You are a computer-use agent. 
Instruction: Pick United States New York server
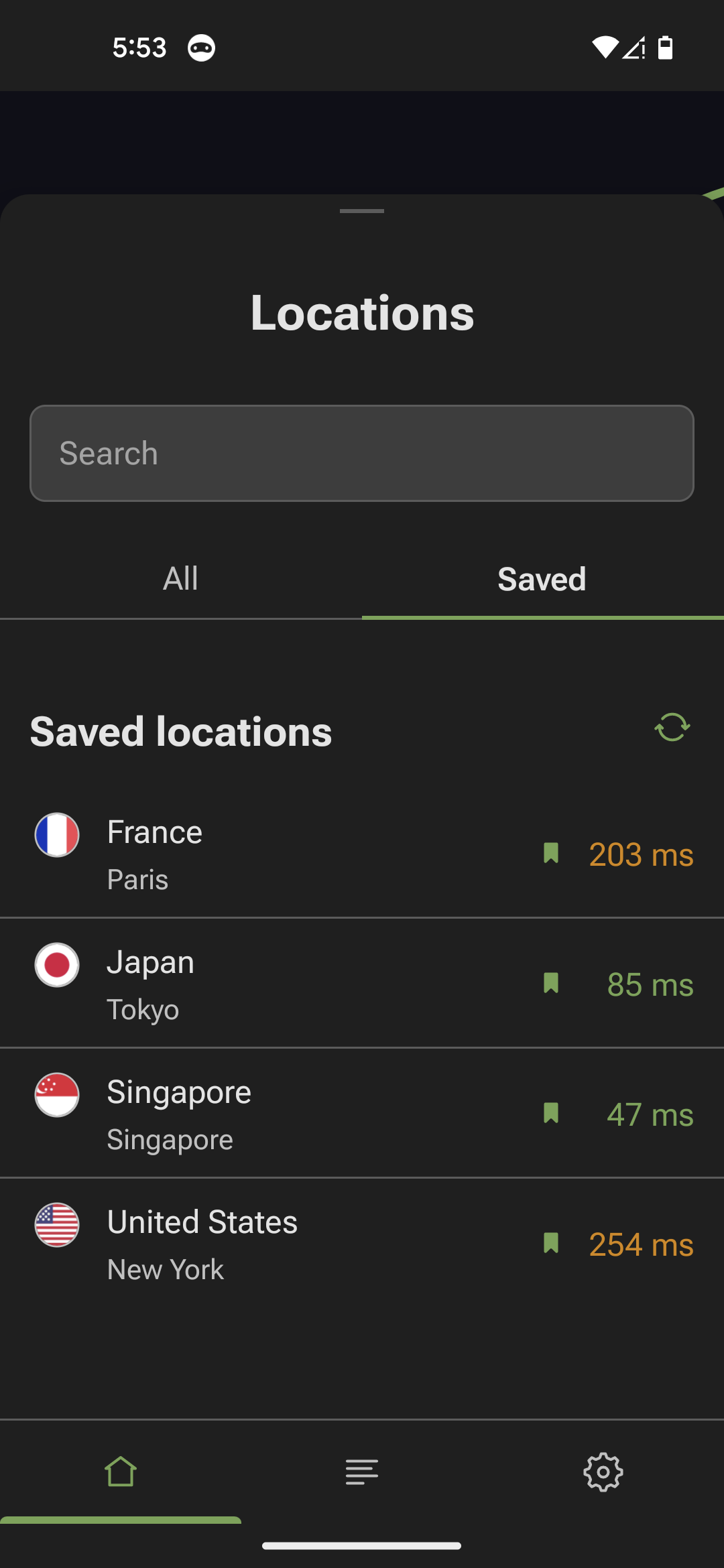268,1244
